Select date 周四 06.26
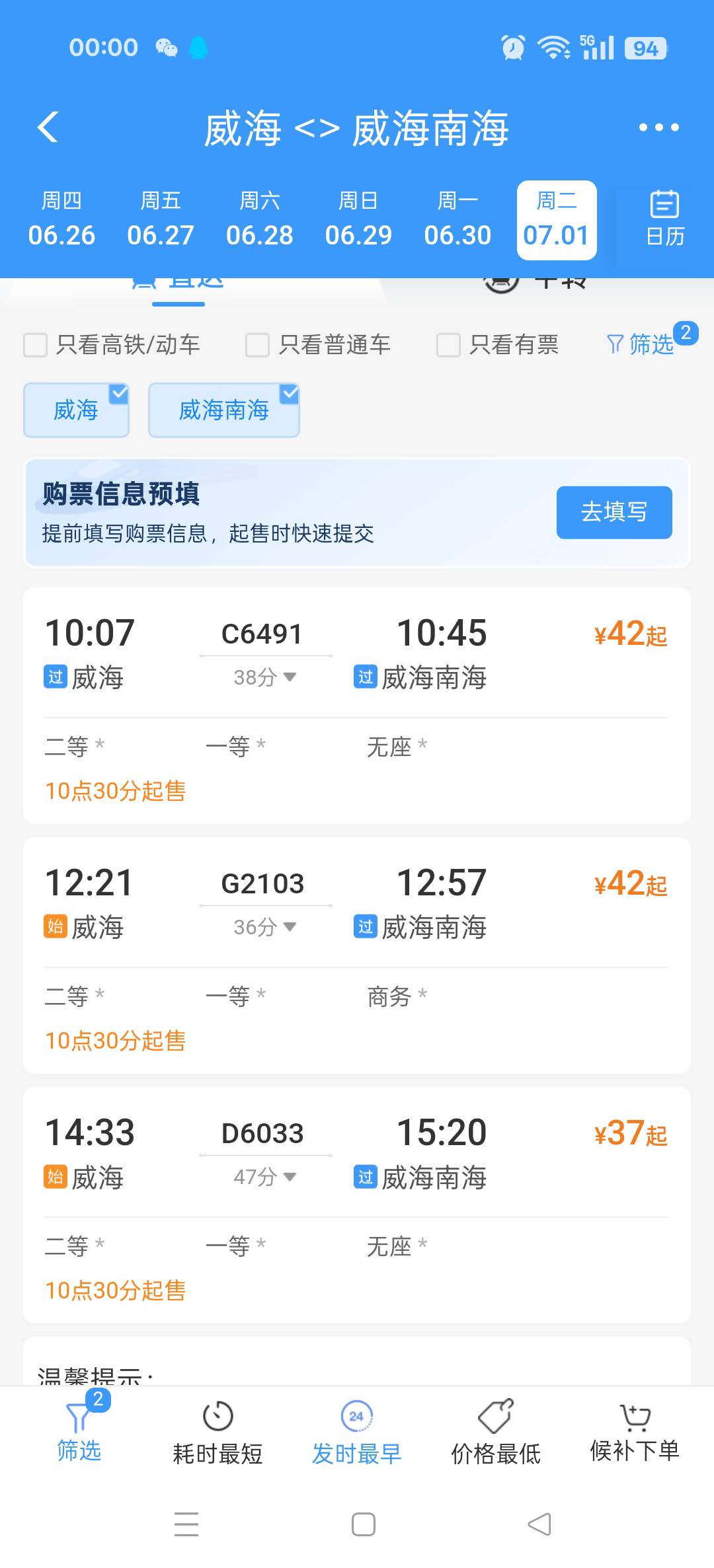Viewport: 714px width, 1568px height. point(61,220)
